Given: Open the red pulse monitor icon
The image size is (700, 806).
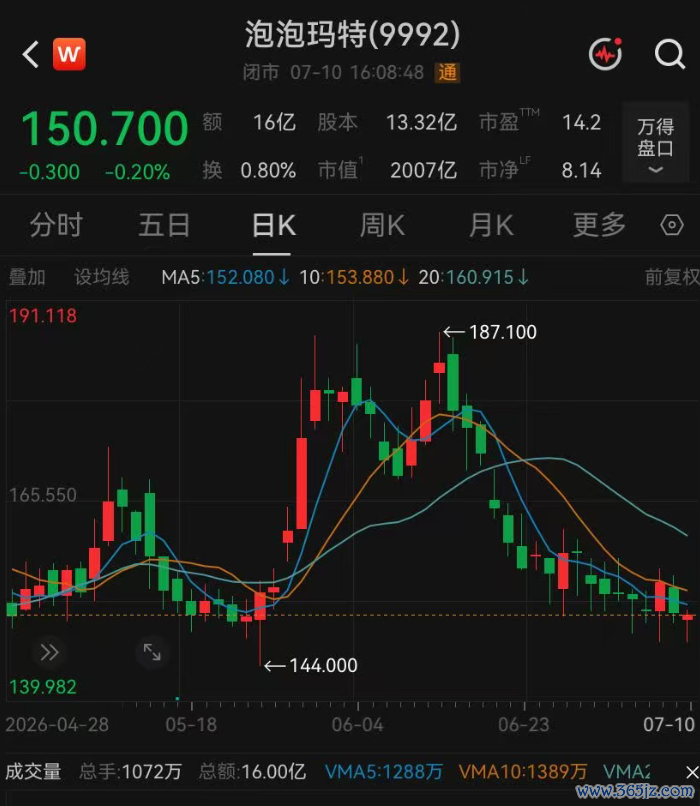Looking at the screenshot, I should pos(605,53).
